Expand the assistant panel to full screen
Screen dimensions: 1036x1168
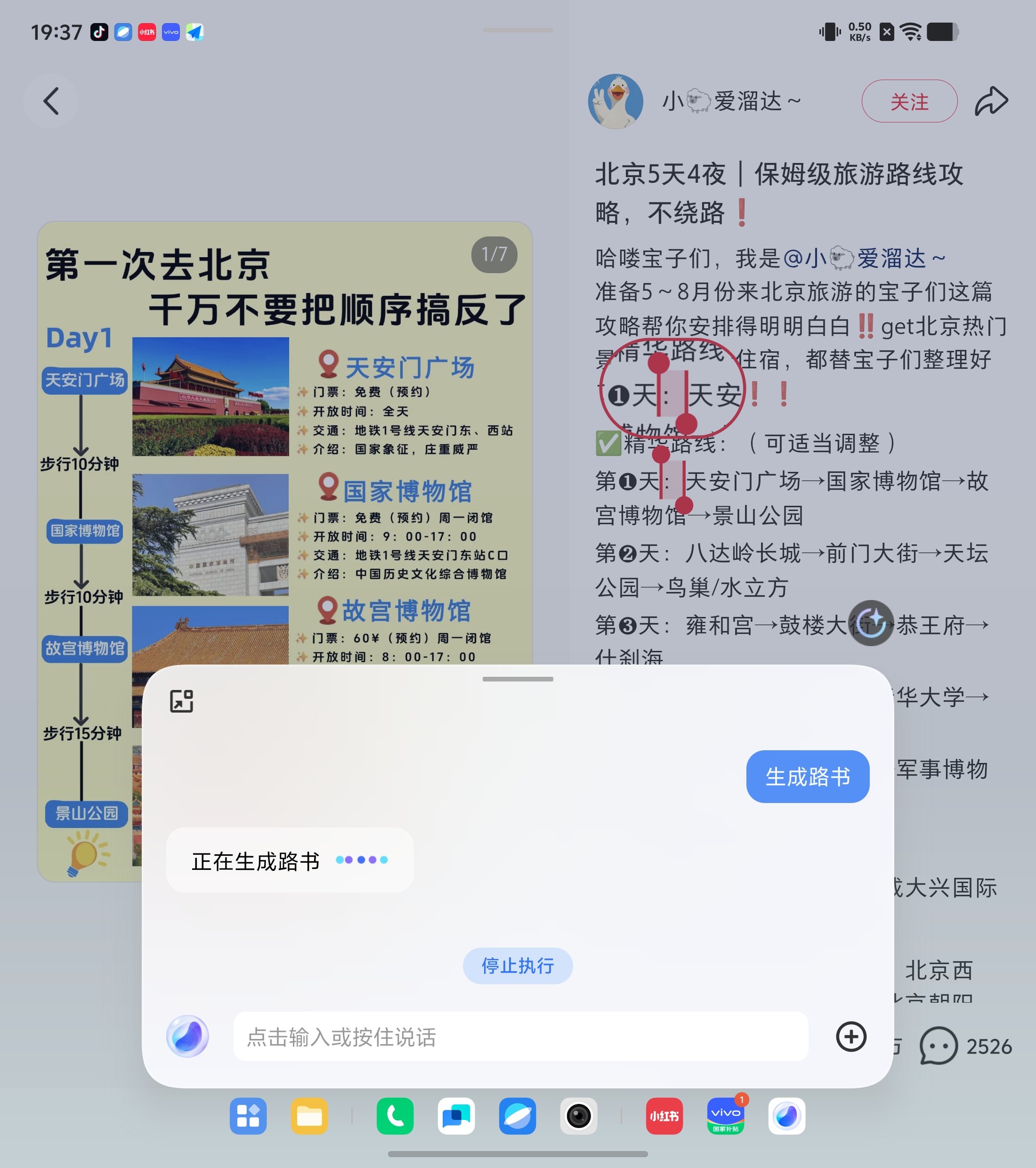[182, 701]
